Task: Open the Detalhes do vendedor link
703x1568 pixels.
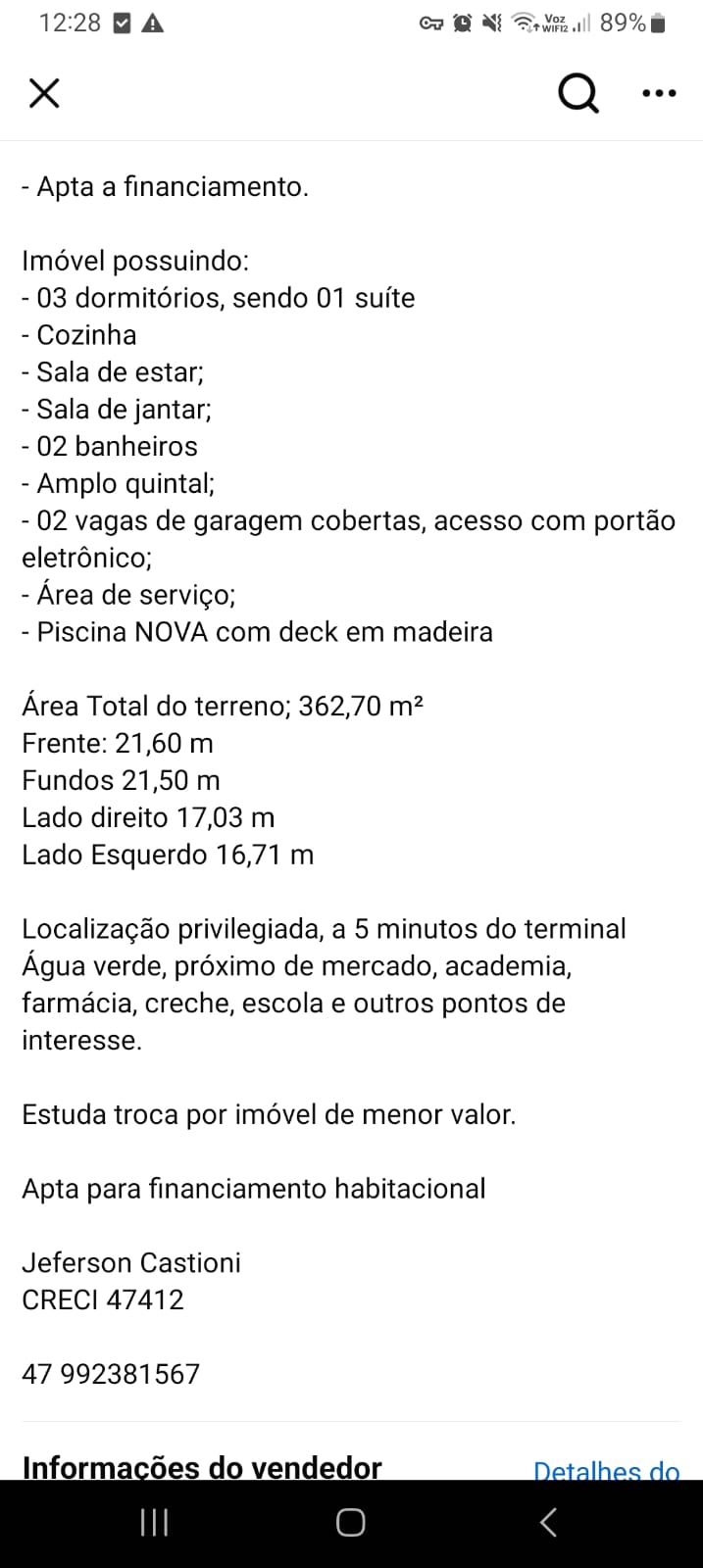Action: tap(606, 1469)
